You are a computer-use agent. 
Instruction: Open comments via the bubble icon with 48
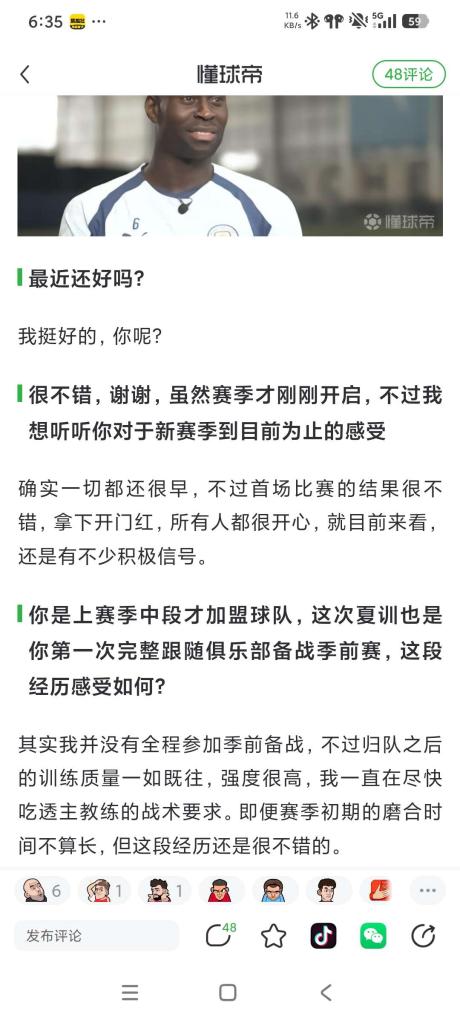pos(220,935)
